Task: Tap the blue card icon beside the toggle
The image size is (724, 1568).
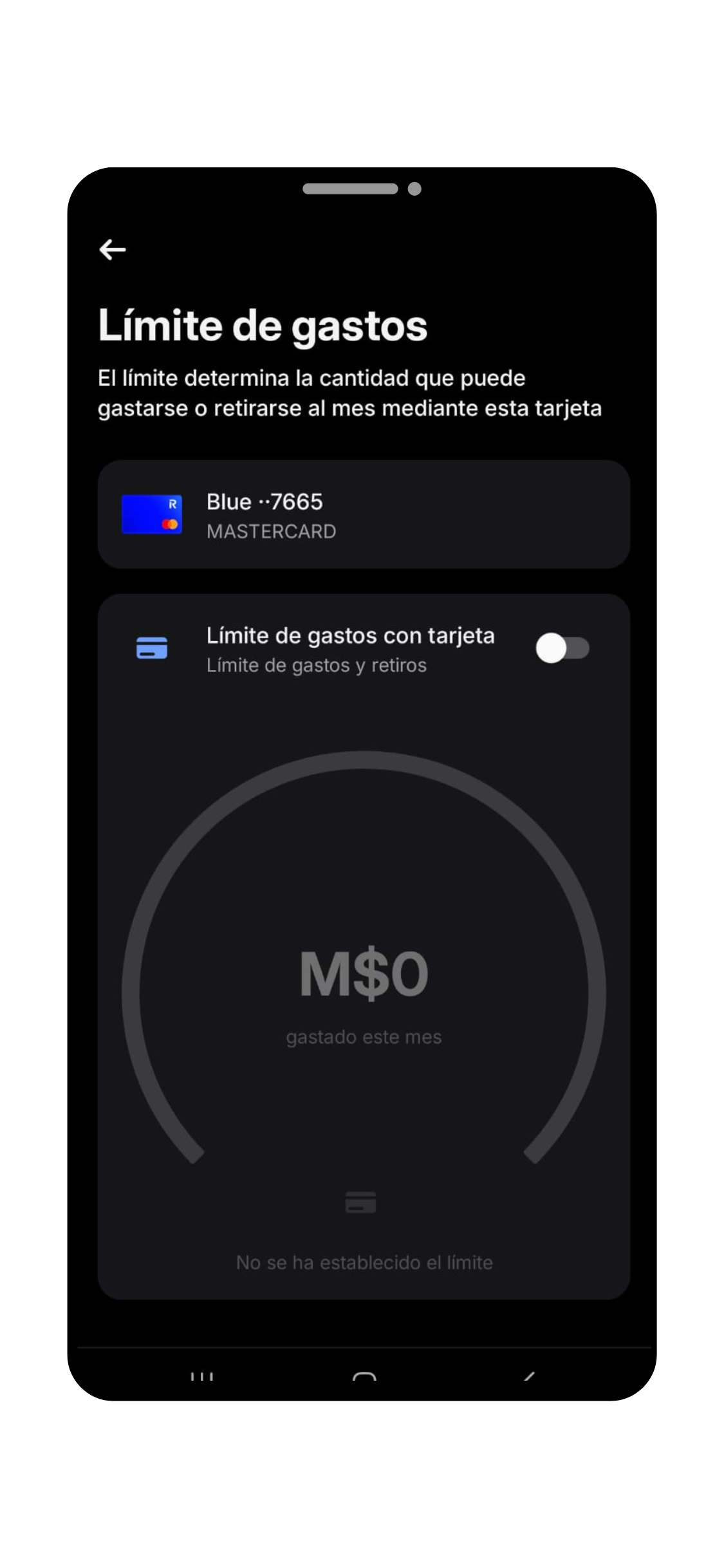Action: (152, 648)
